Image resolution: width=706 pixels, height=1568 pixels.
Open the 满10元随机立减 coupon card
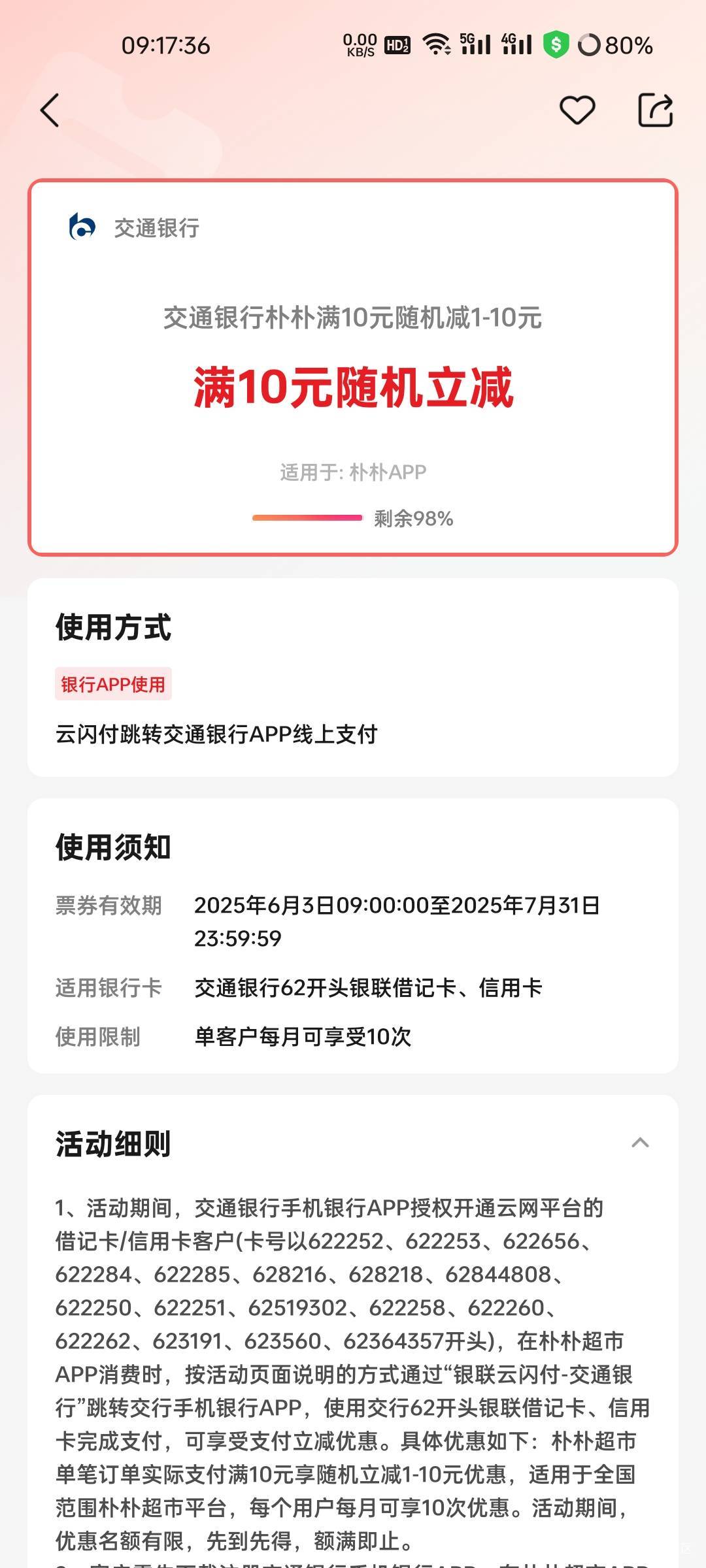coord(353,367)
